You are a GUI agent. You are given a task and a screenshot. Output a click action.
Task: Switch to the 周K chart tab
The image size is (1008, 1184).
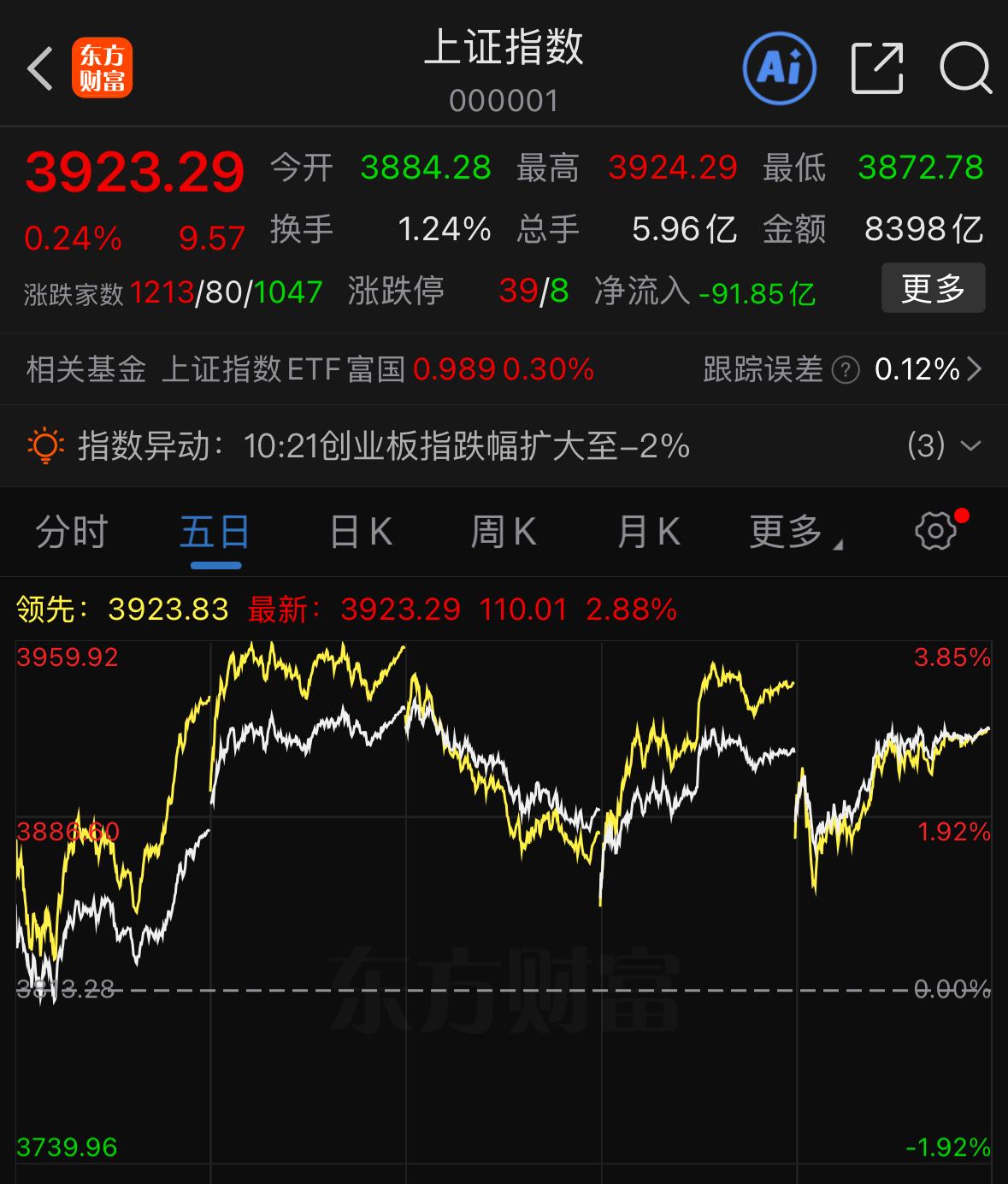(503, 530)
